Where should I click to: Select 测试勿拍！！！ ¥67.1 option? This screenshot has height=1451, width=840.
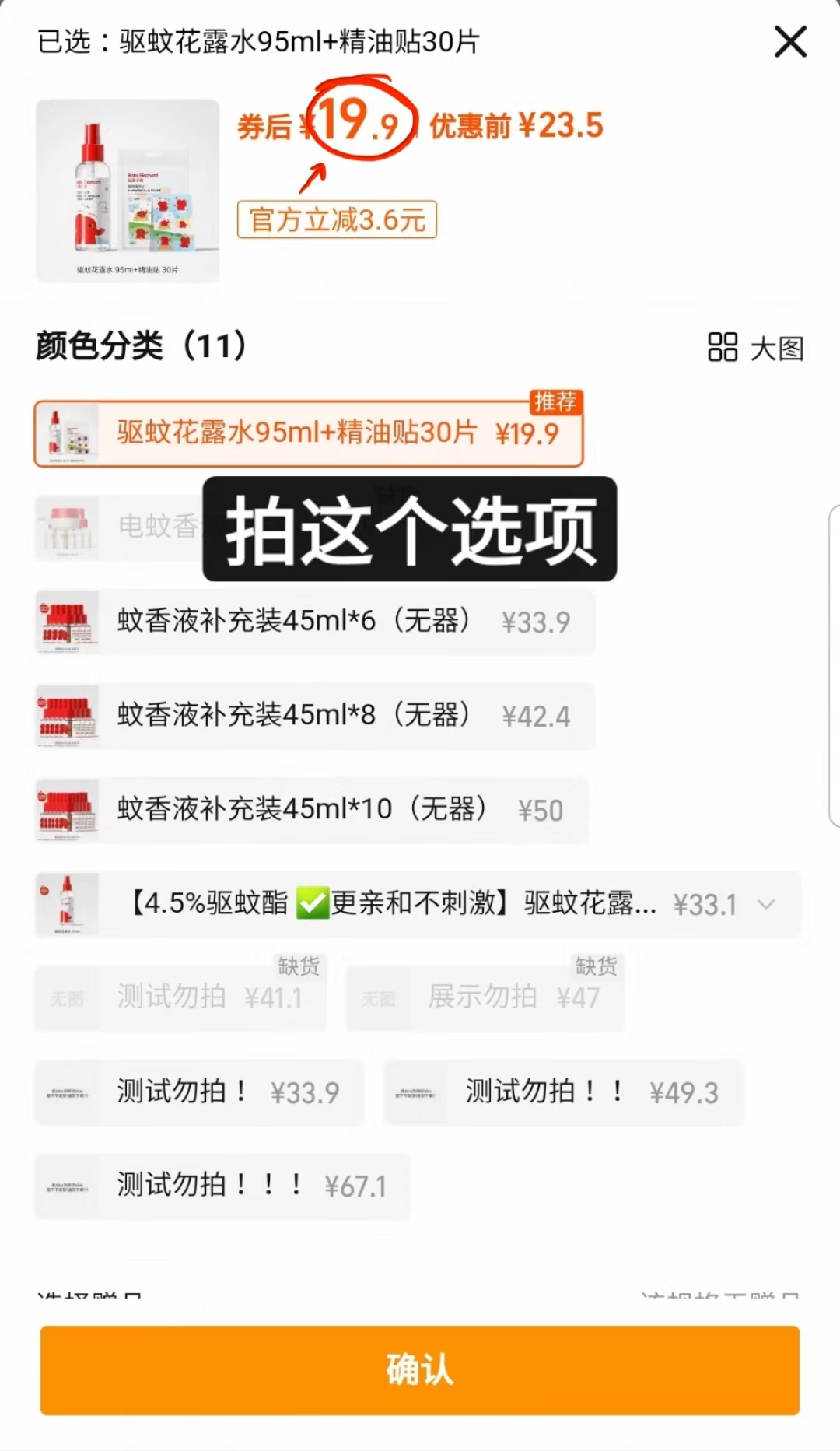[222, 1186]
